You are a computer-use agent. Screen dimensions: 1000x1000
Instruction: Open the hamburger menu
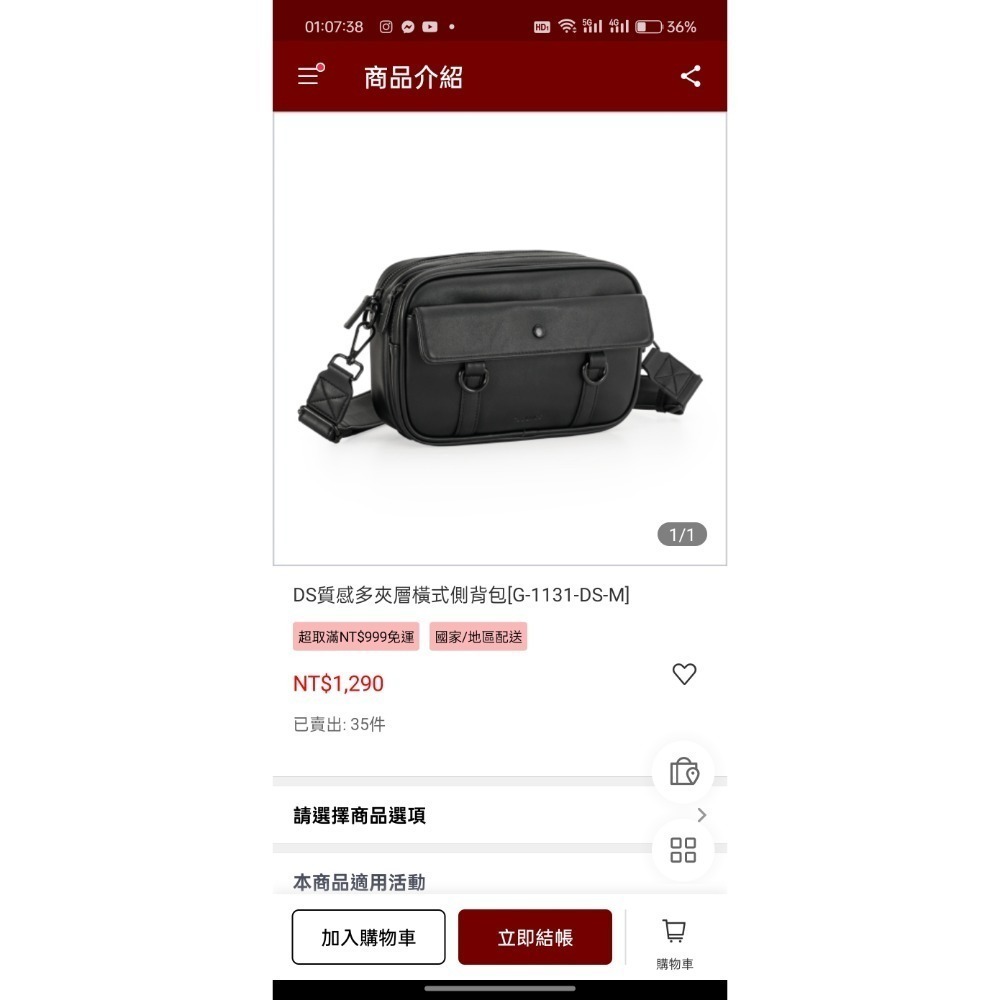tap(309, 77)
